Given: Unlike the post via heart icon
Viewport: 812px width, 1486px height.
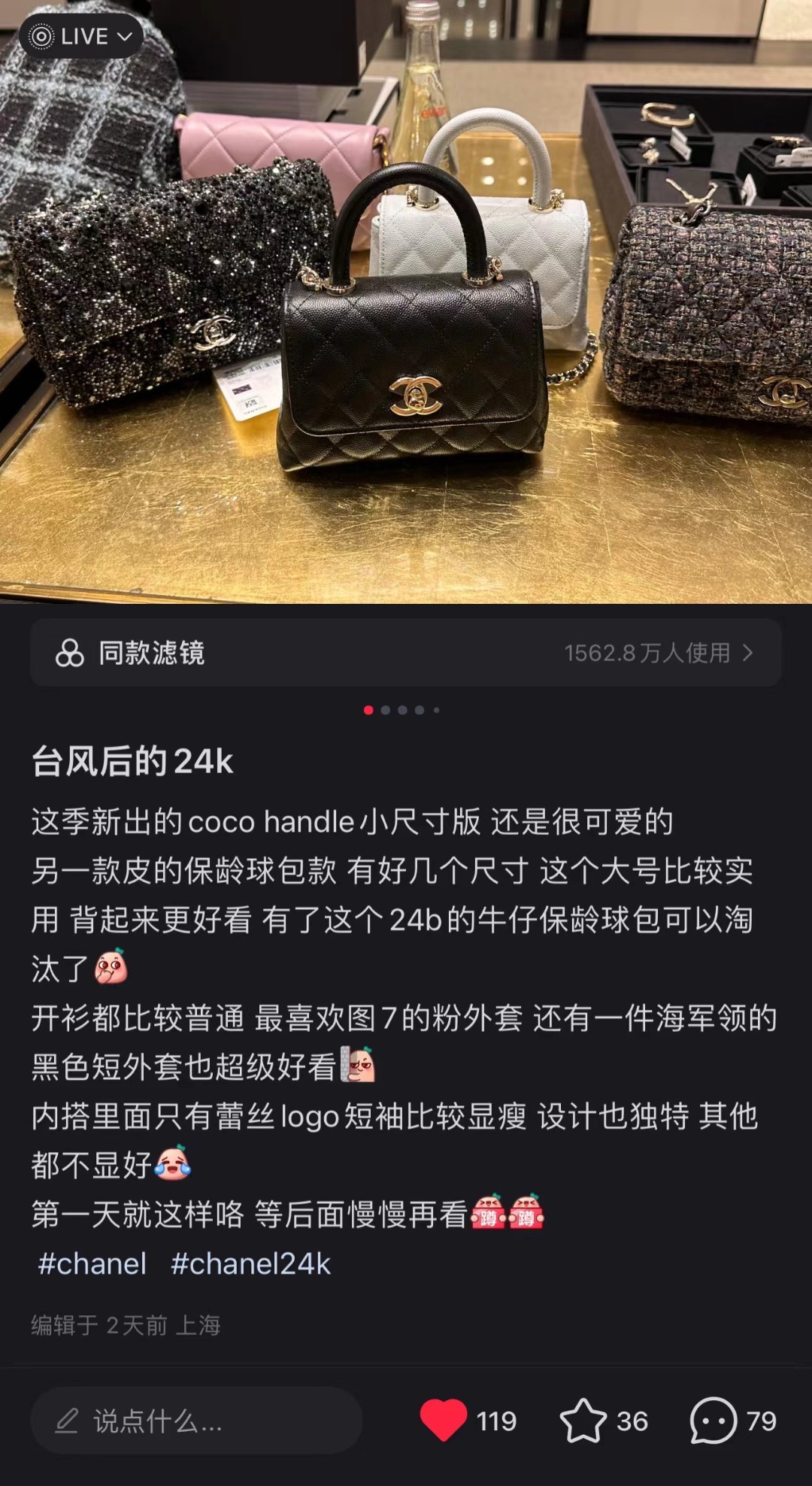Looking at the screenshot, I should point(444,1420).
